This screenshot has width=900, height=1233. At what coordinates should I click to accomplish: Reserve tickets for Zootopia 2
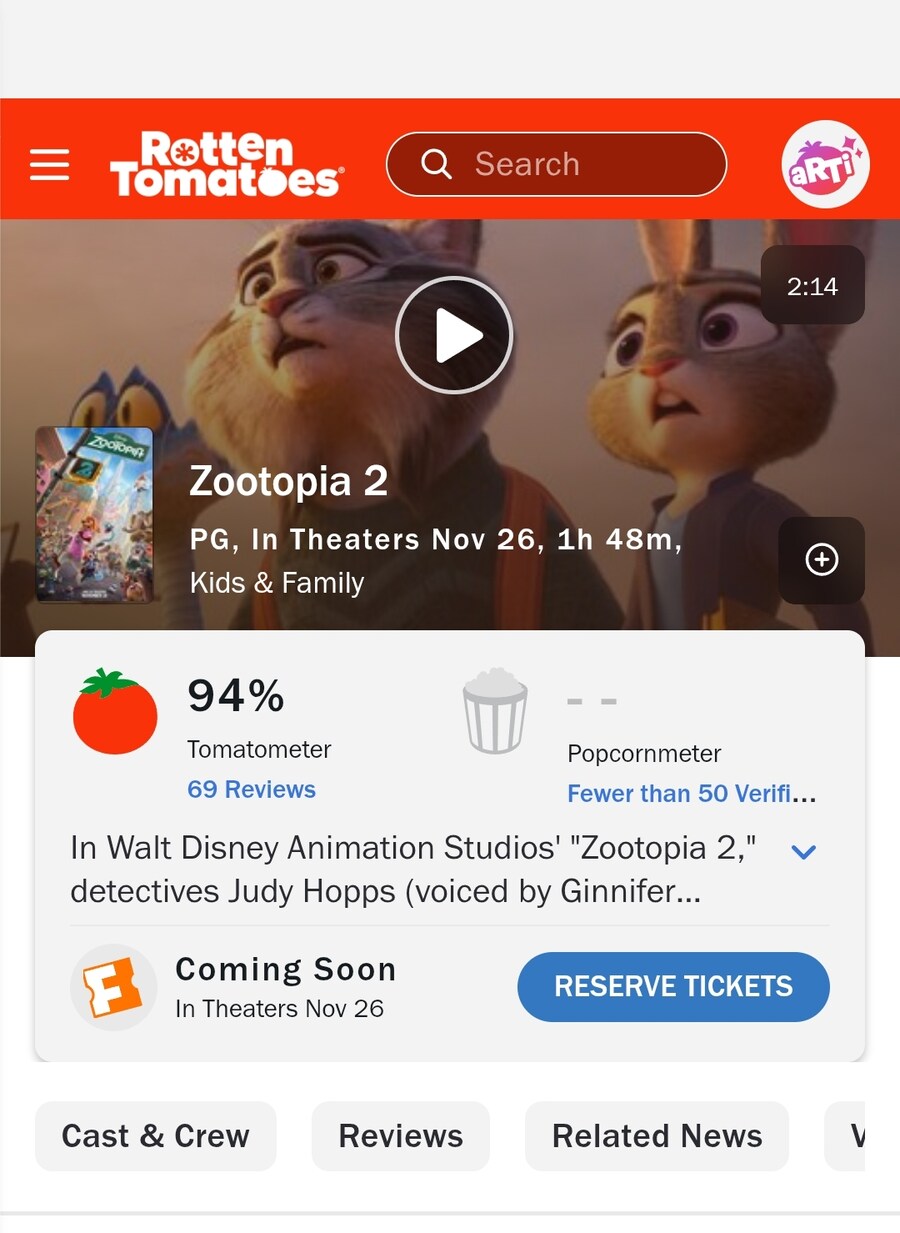(673, 987)
